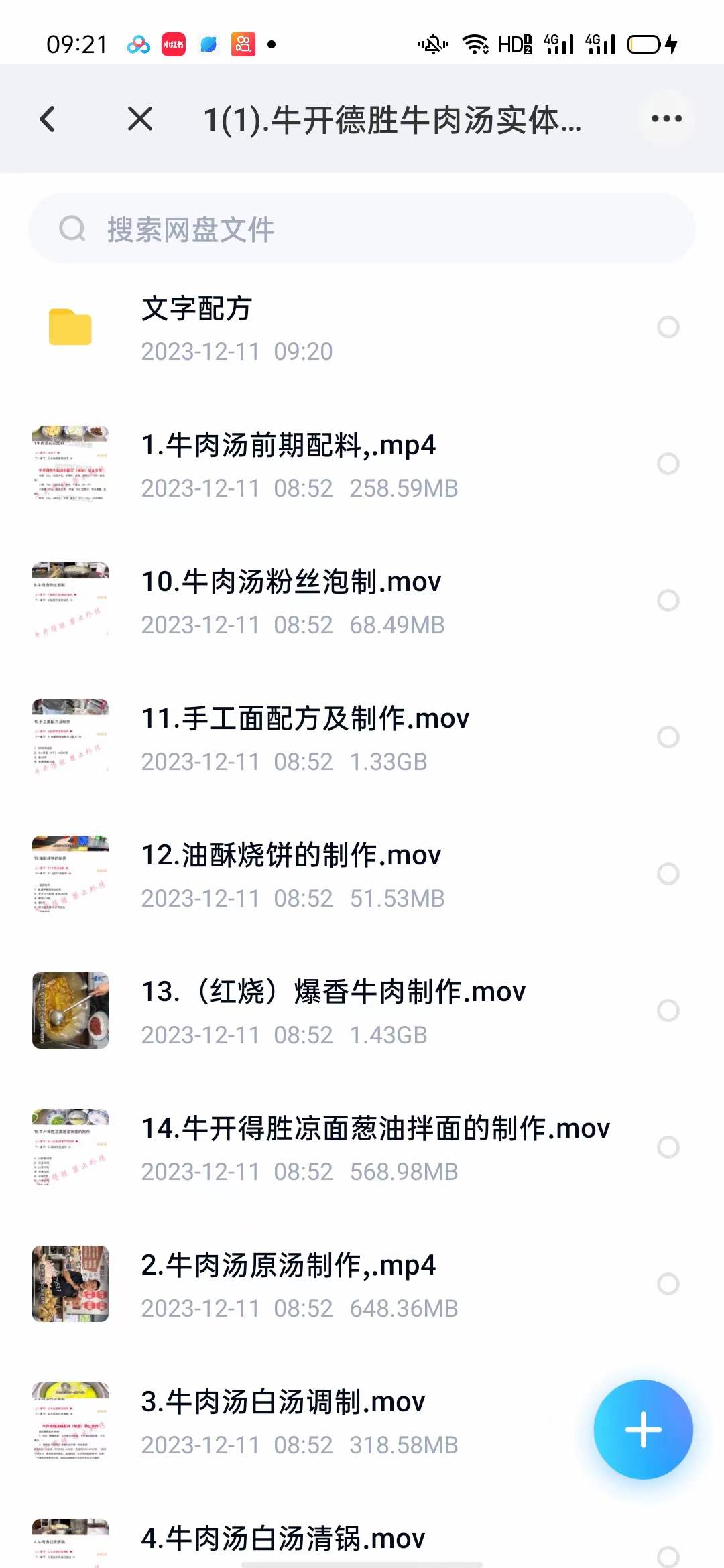Open the 文字配方 folder icon

coord(70,326)
